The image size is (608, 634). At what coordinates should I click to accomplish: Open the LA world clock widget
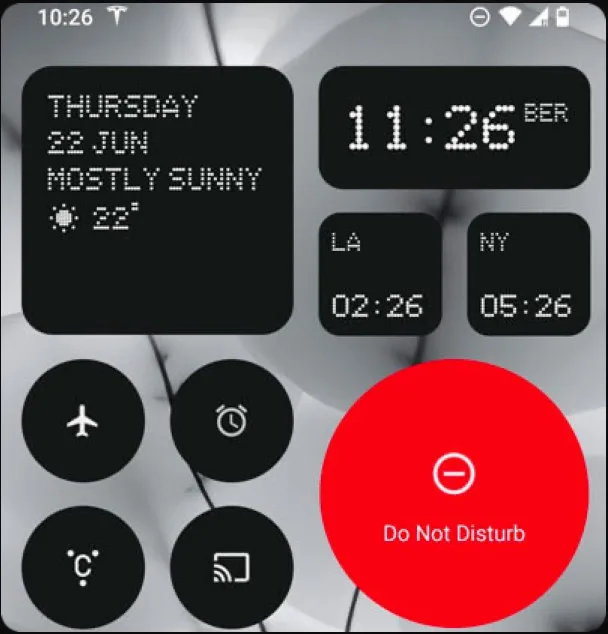coord(380,274)
